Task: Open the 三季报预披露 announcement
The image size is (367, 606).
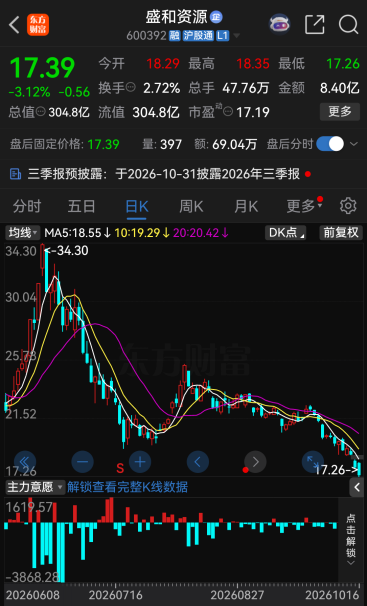Action: click(x=160, y=174)
